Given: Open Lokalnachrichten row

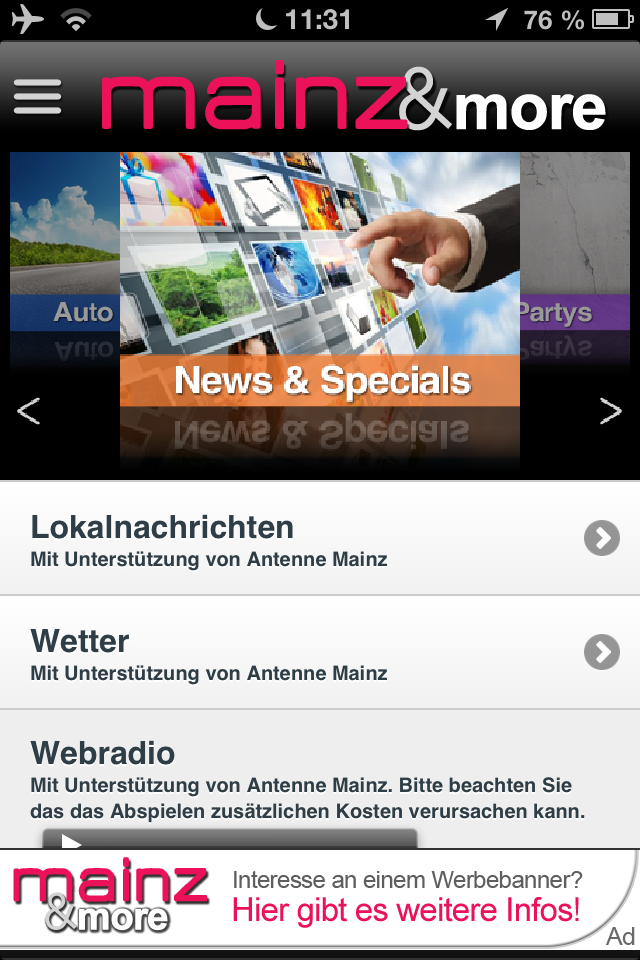Looking at the screenshot, I should (x=320, y=539).
